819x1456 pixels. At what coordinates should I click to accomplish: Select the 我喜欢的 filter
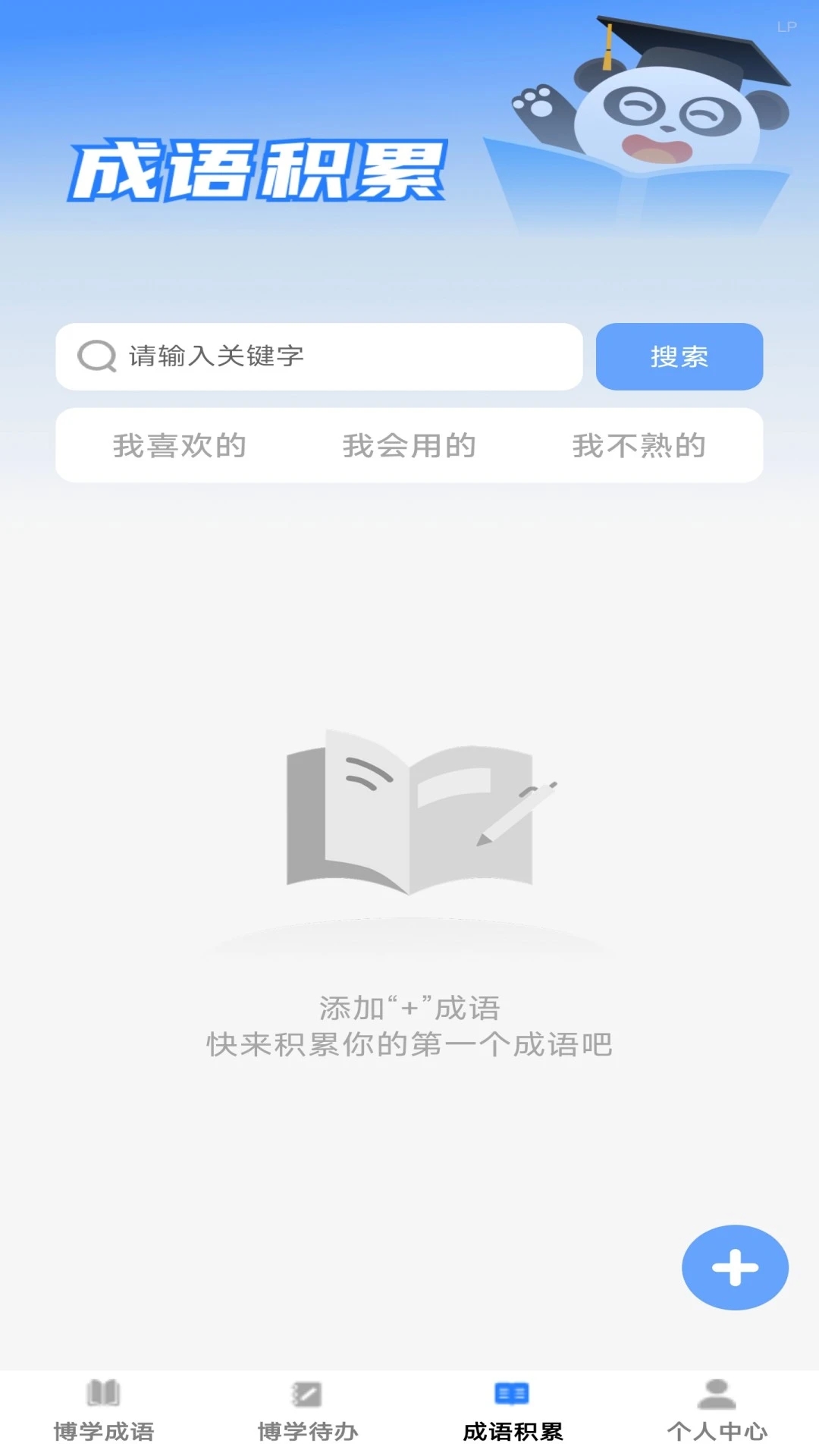pos(180,446)
